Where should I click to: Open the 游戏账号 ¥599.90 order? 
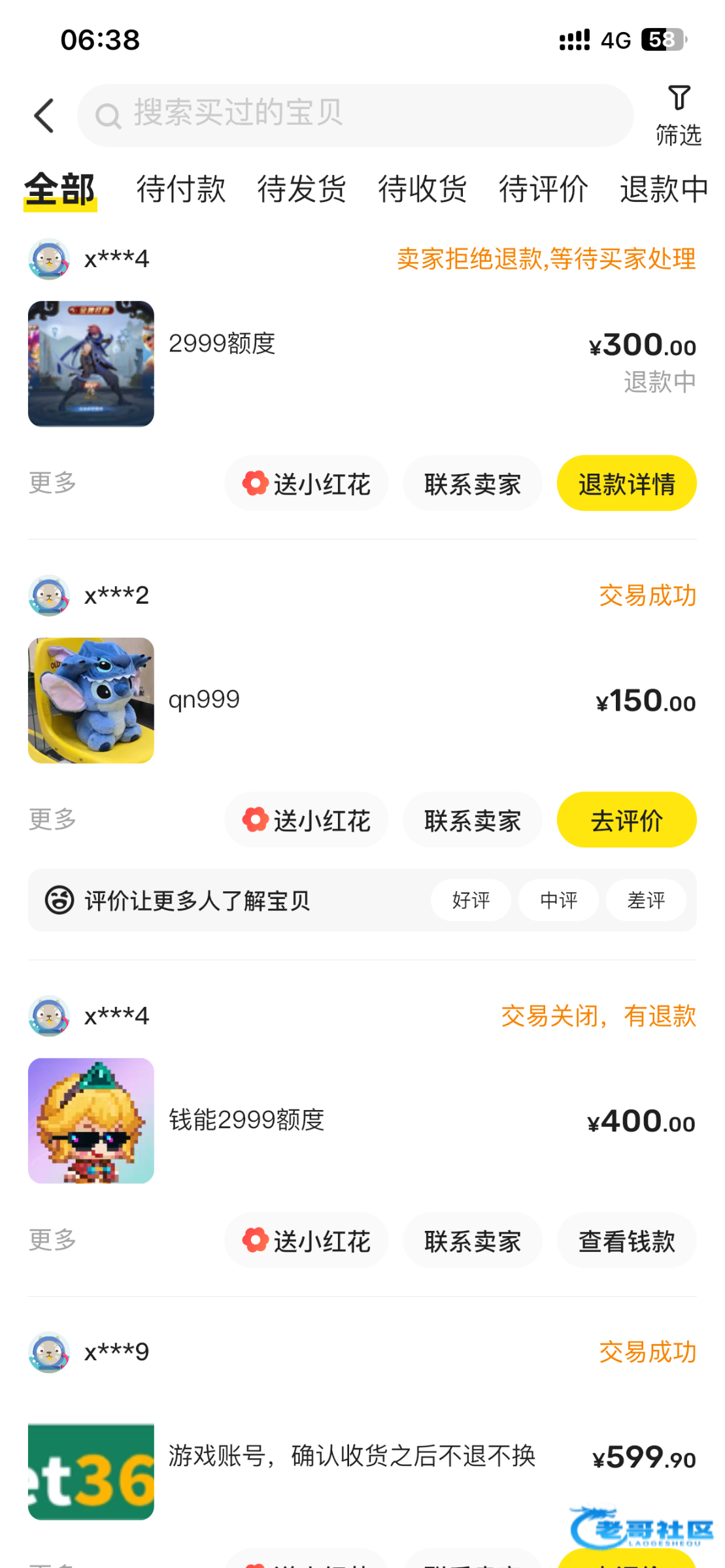[352, 1456]
